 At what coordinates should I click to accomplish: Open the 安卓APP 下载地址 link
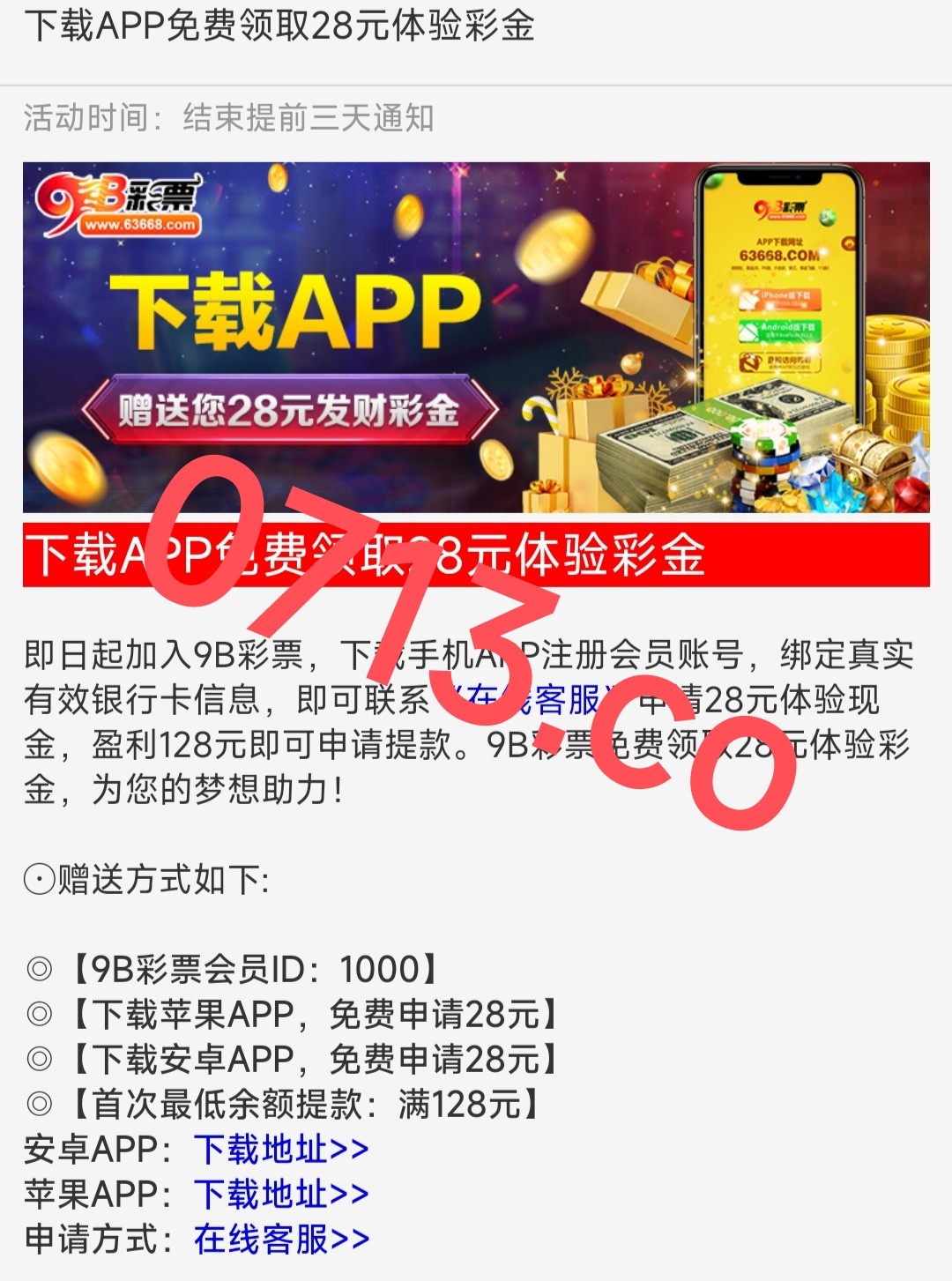pos(281,1150)
